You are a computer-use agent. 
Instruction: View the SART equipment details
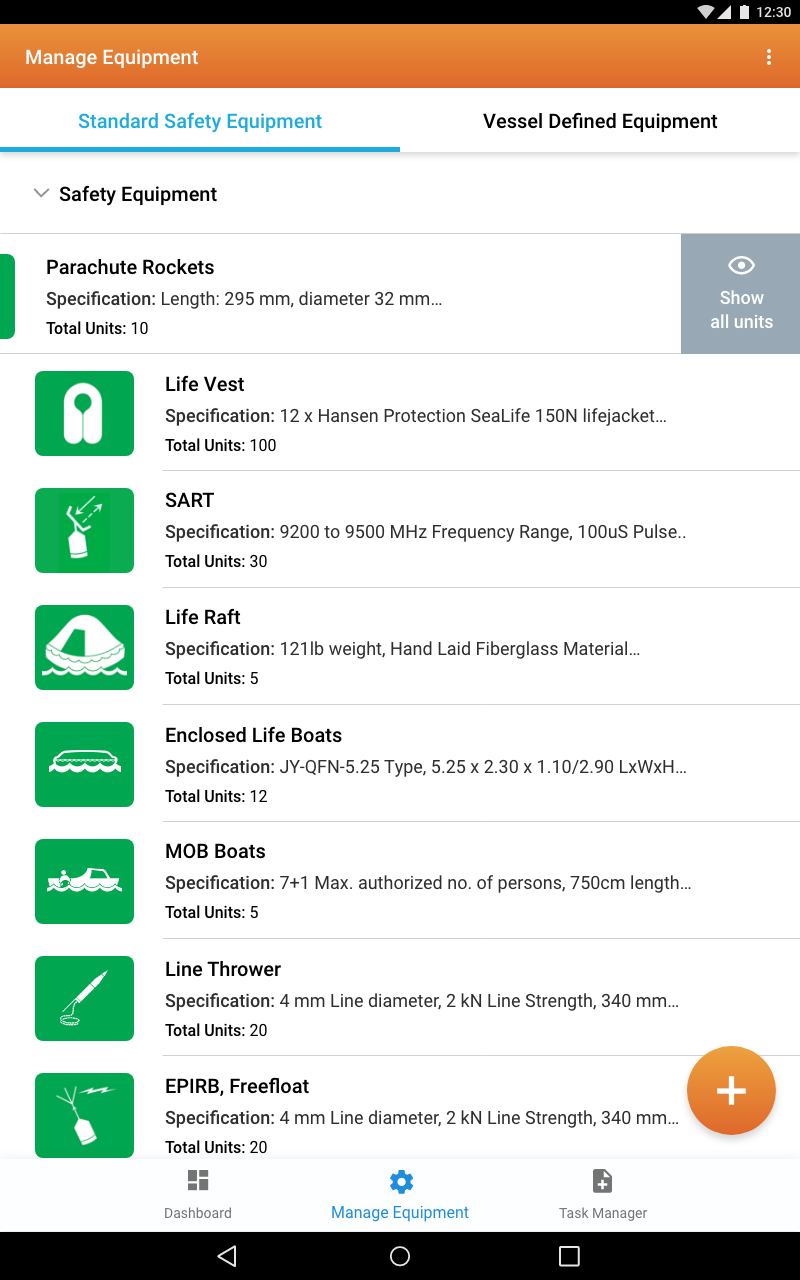pos(400,530)
